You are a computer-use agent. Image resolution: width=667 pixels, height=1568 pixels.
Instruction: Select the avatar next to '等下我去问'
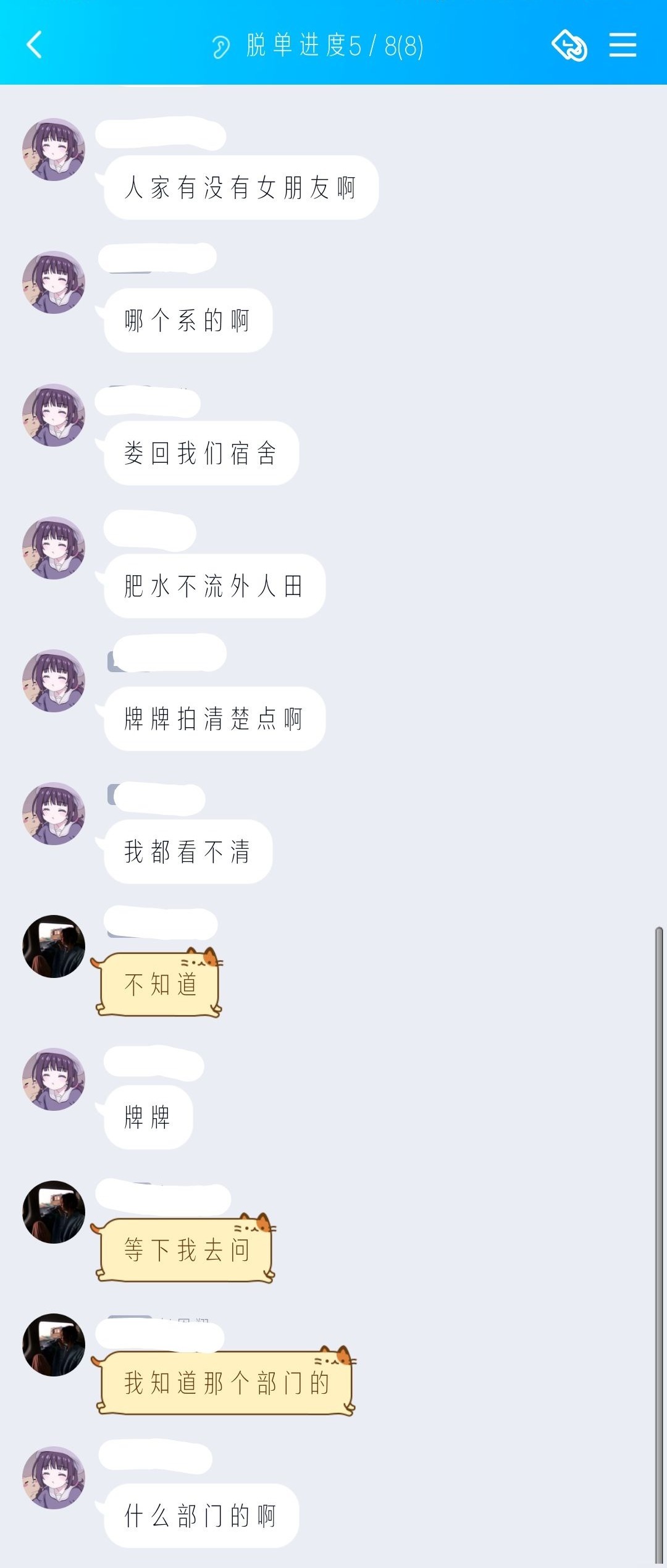click(54, 1211)
